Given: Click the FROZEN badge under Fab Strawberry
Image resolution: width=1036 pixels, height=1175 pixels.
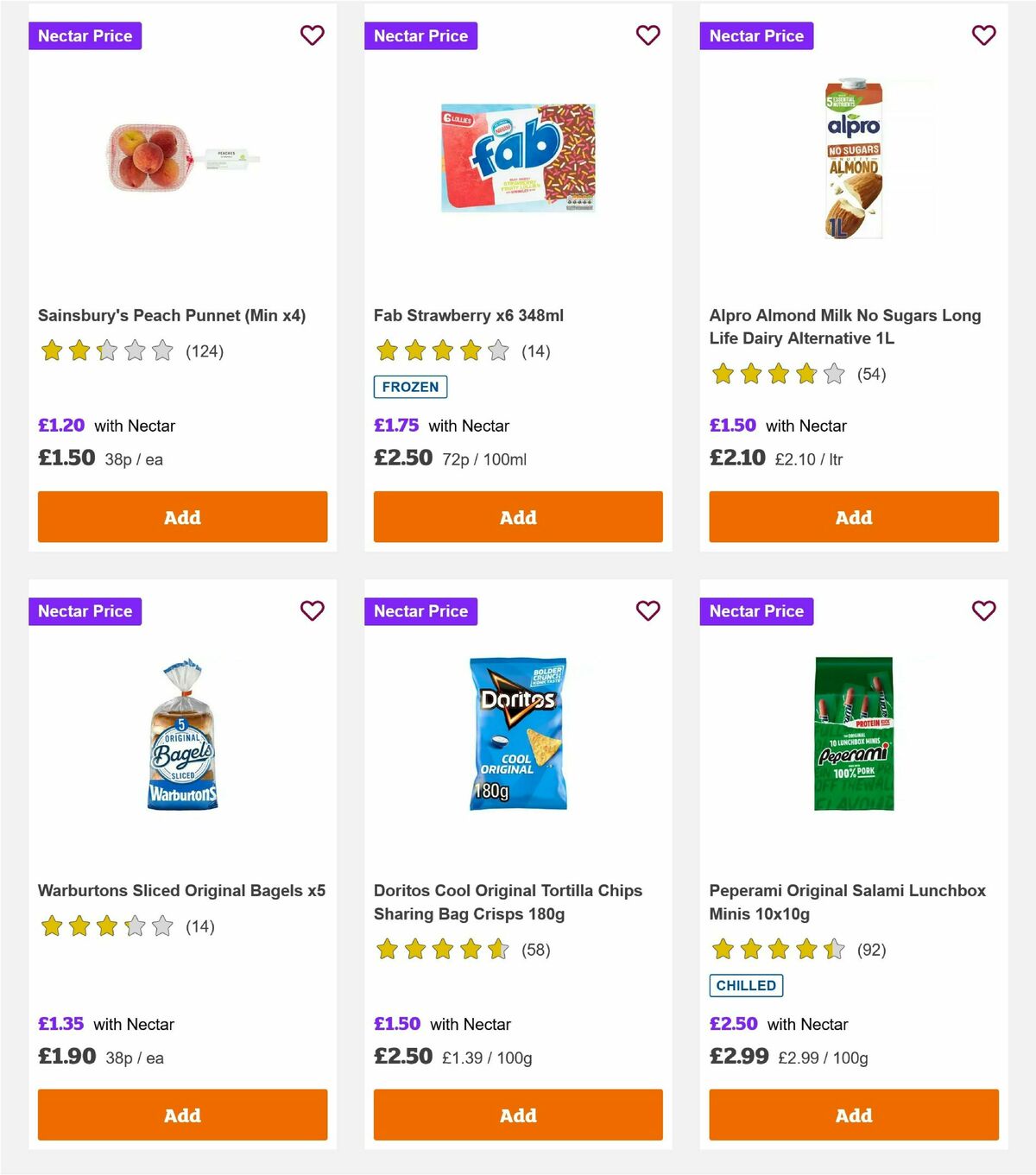Looking at the screenshot, I should (410, 387).
